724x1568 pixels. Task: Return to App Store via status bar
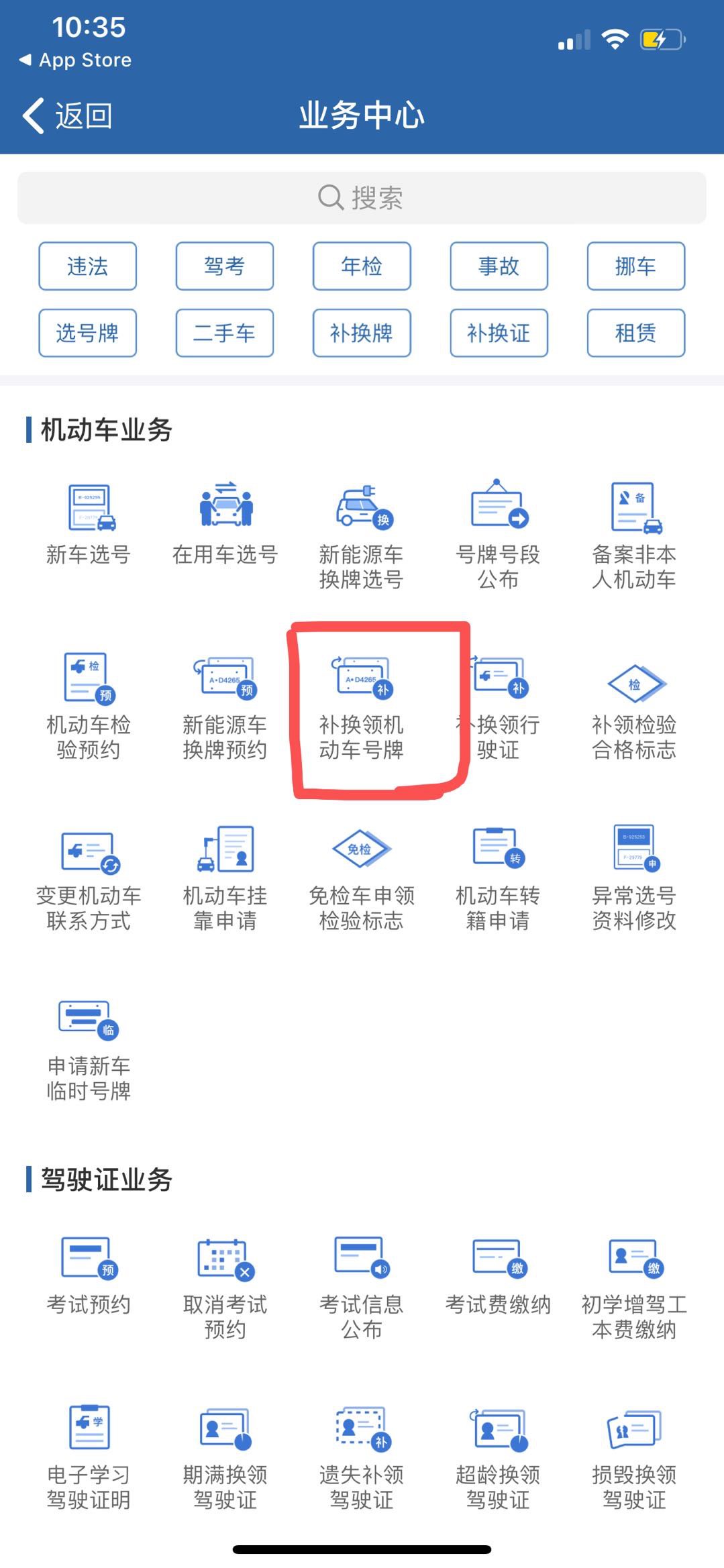[75, 60]
